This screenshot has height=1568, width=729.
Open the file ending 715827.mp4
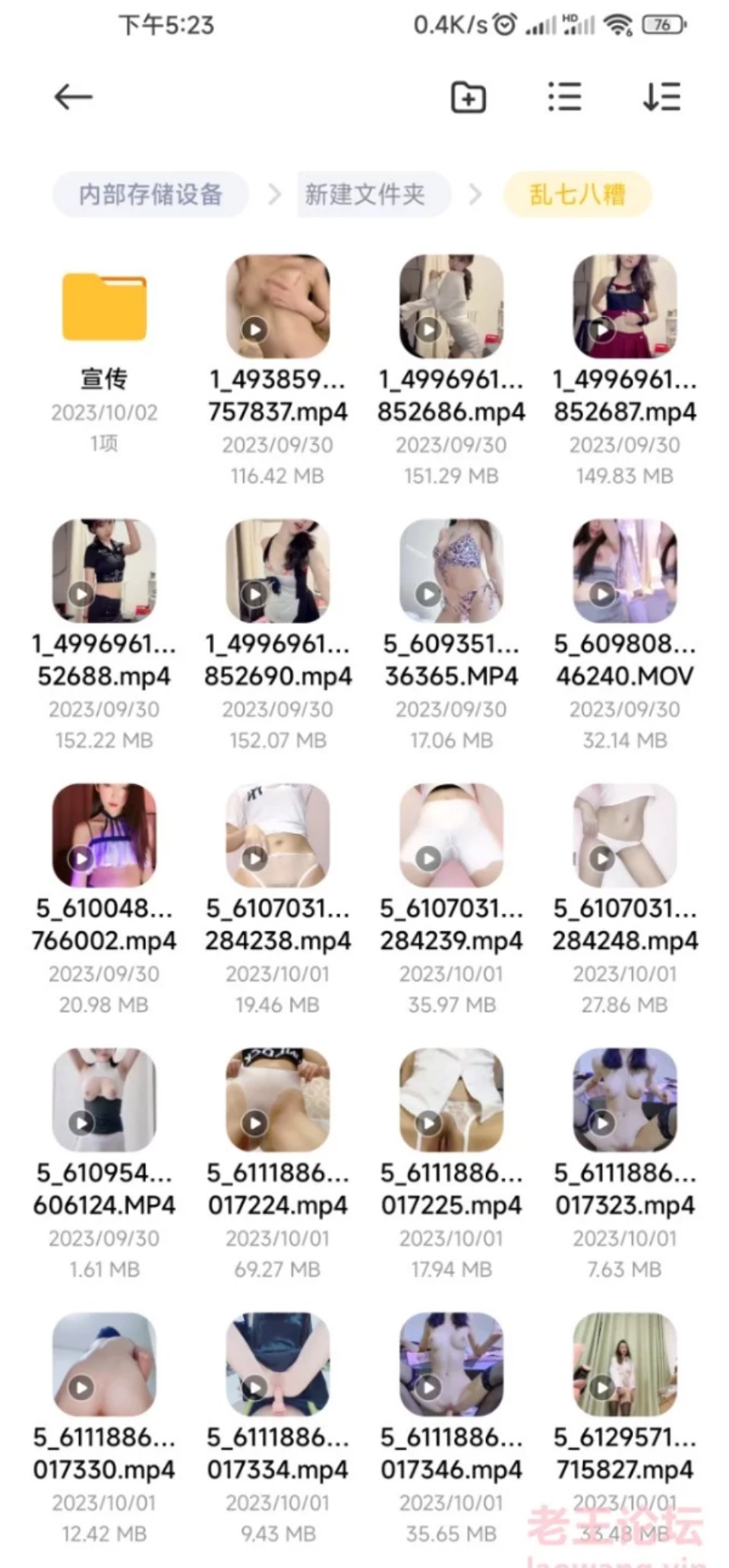pos(625,1364)
